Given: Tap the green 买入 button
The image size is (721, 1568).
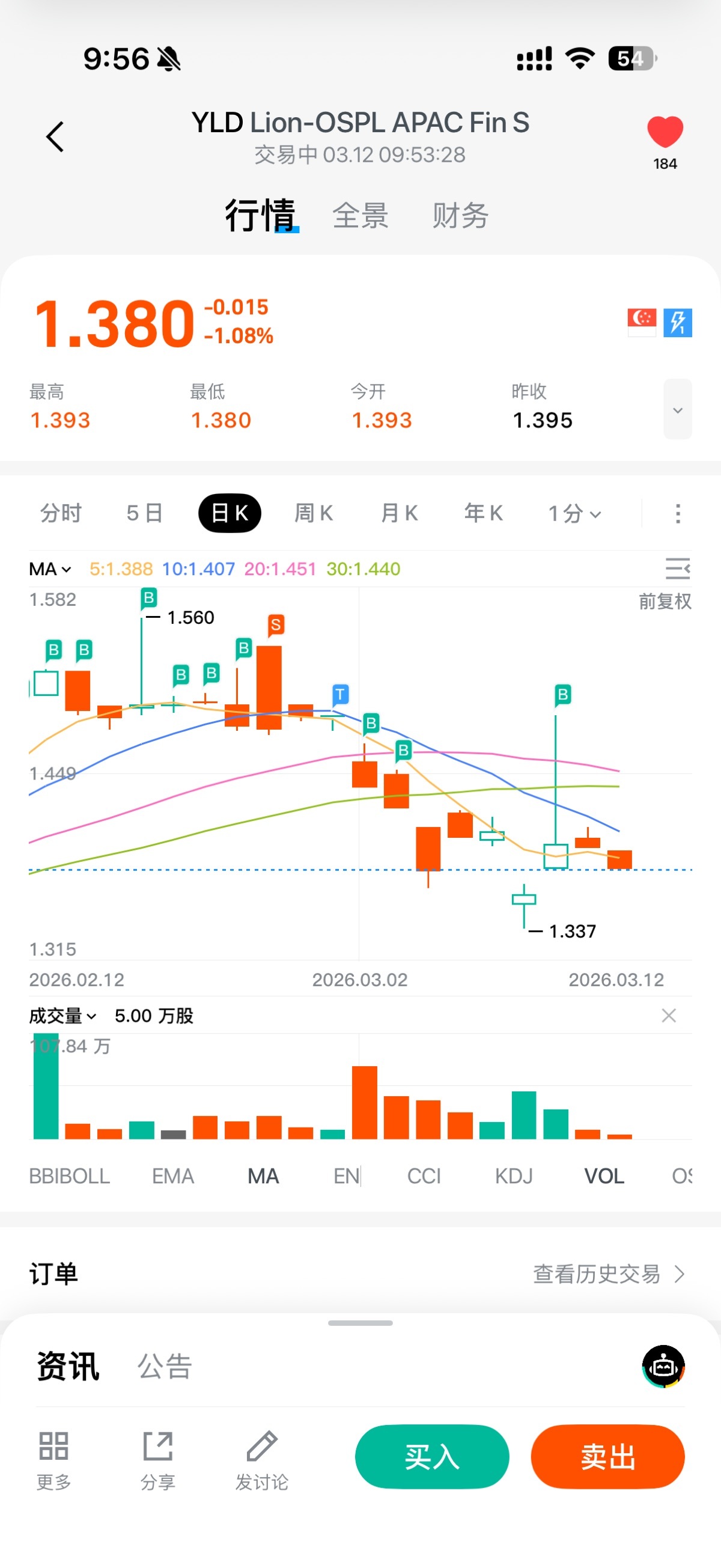Looking at the screenshot, I should click(x=431, y=1457).
